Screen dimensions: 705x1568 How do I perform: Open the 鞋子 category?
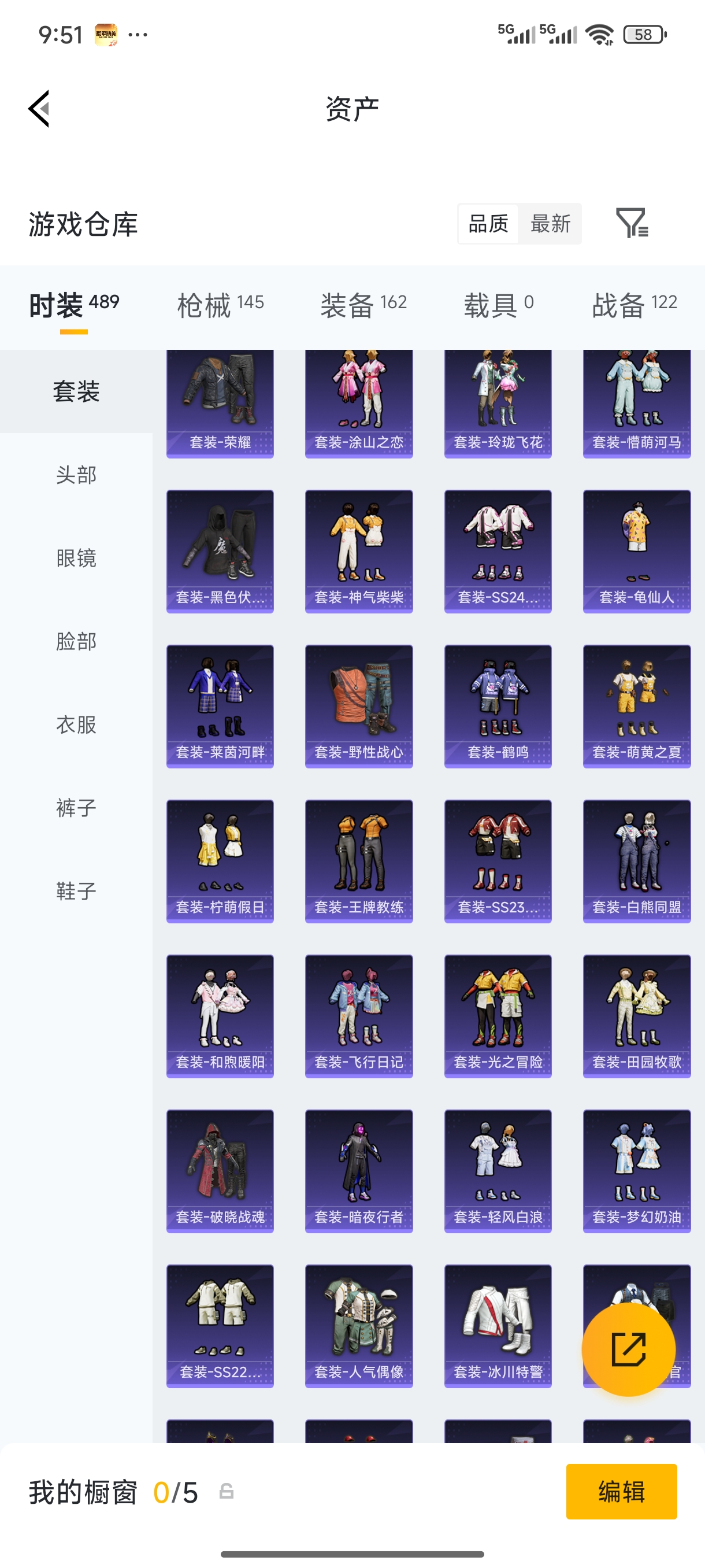click(74, 892)
